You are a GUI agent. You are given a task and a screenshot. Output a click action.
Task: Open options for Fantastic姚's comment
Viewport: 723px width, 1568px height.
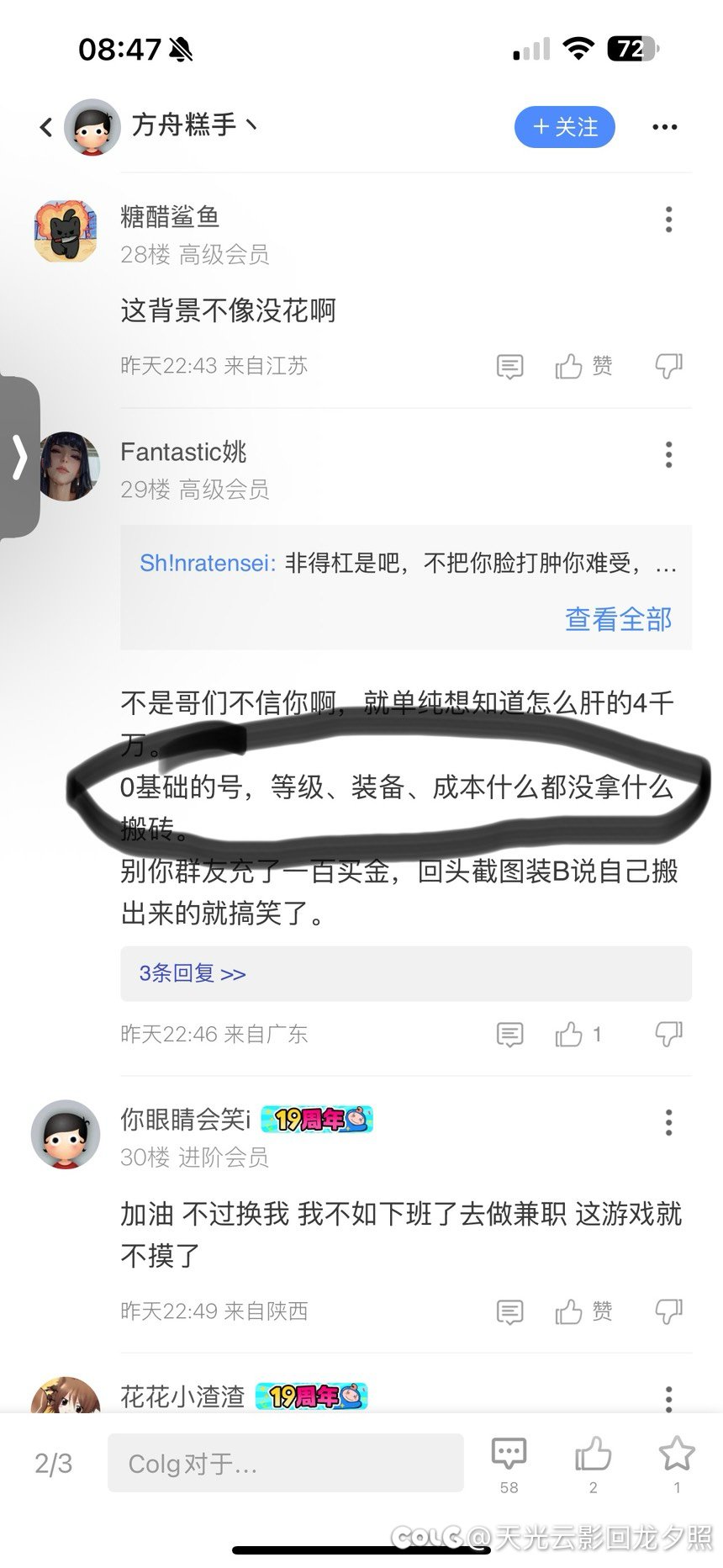pyautogui.click(x=668, y=454)
